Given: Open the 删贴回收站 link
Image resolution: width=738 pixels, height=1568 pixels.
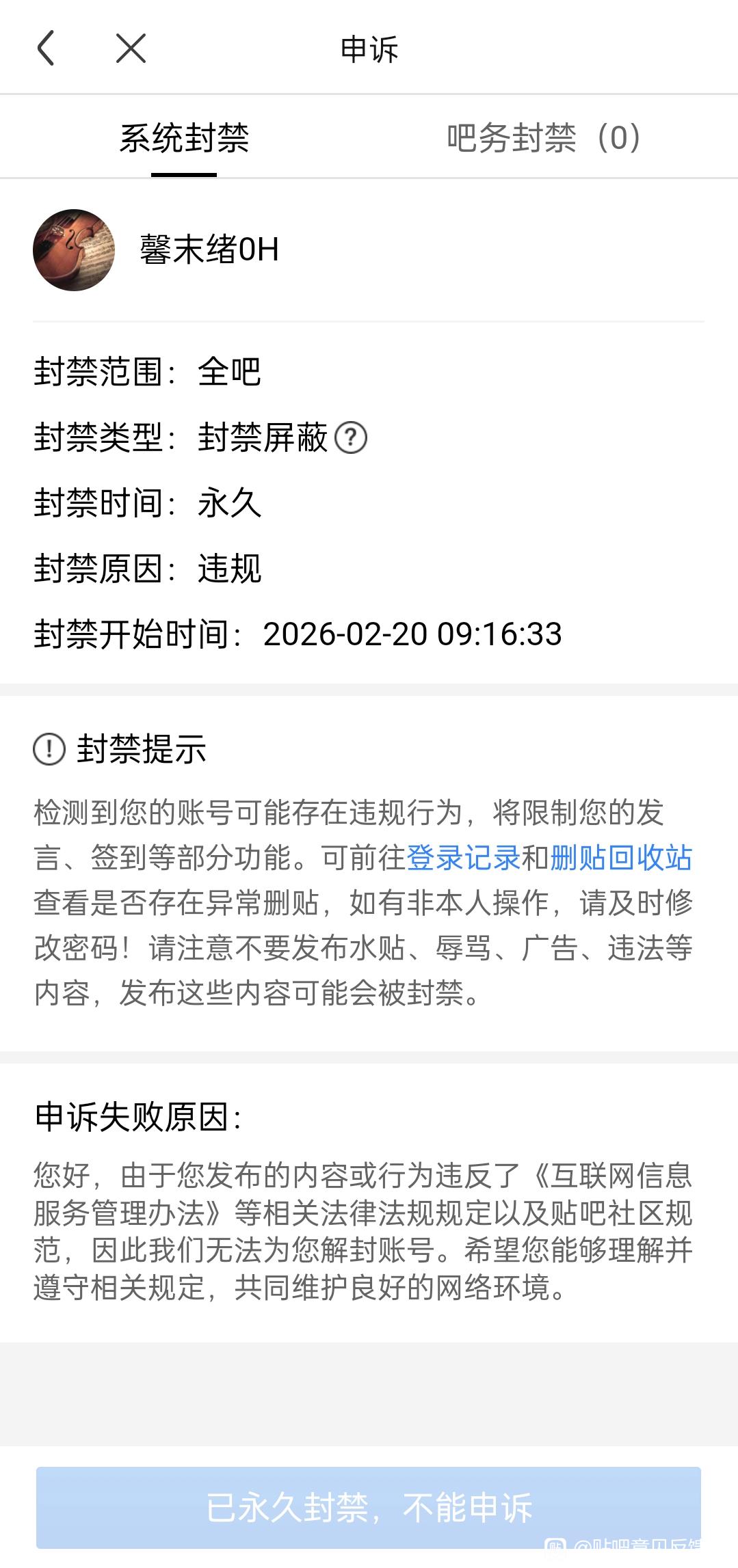Looking at the screenshot, I should point(621,858).
